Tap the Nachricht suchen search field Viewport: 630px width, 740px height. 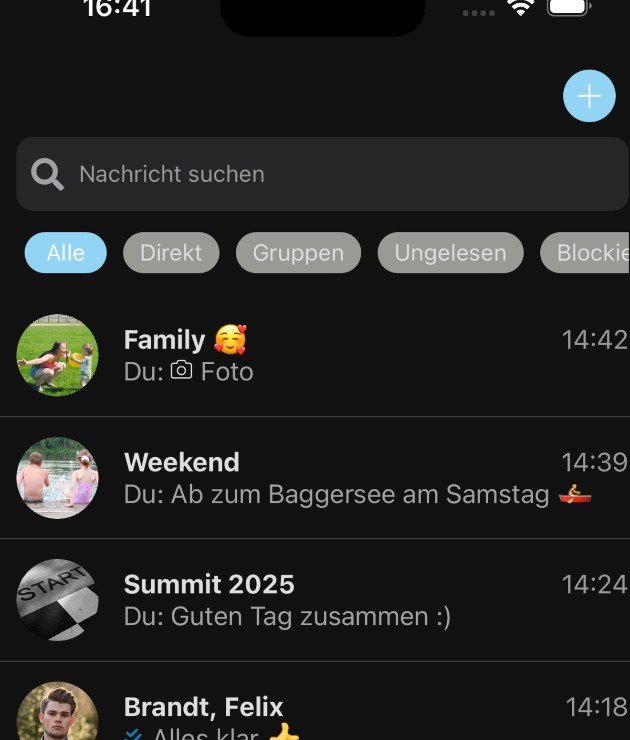click(322, 174)
